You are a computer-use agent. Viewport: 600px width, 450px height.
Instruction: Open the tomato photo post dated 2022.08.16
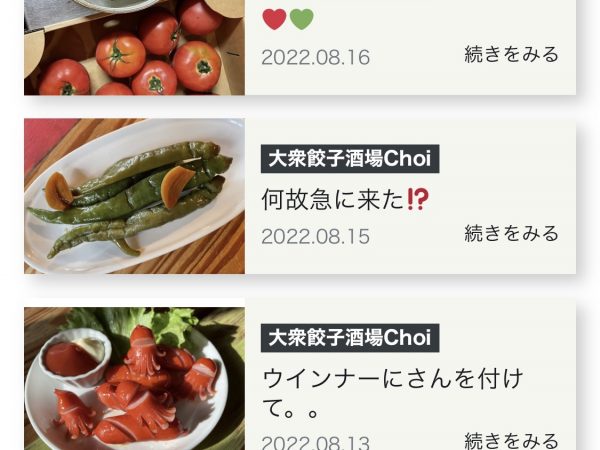point(134,47)
